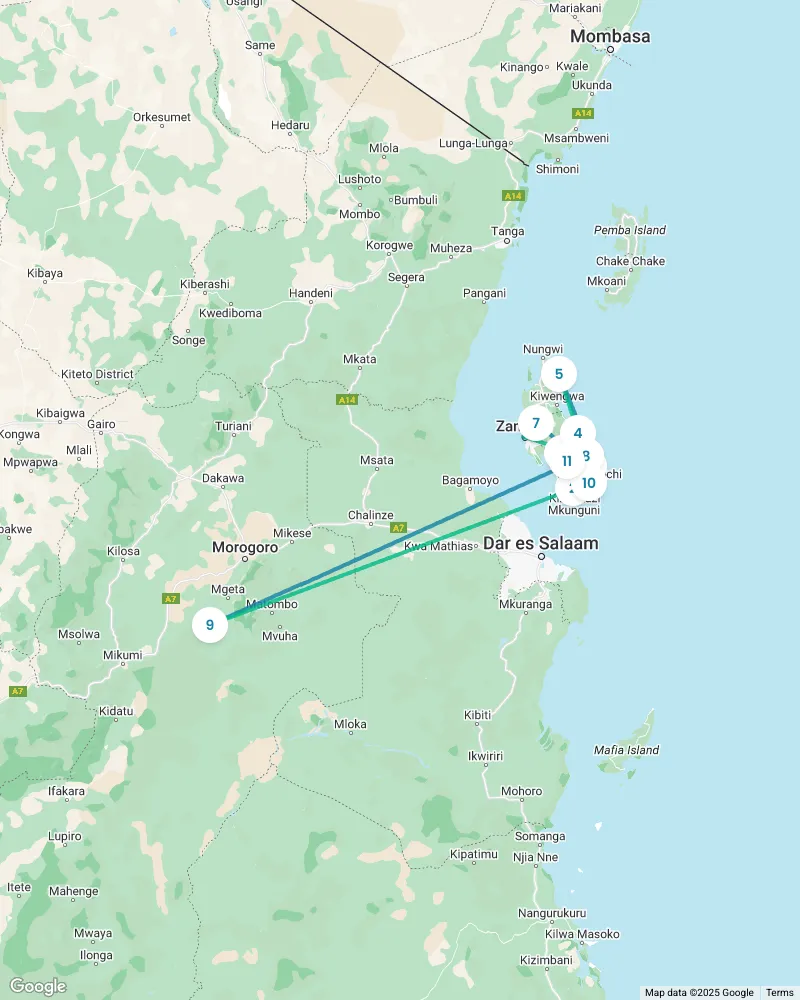The image size is (800, 1000).
Task: Select map marker number 4
Action: click(578, 434)
